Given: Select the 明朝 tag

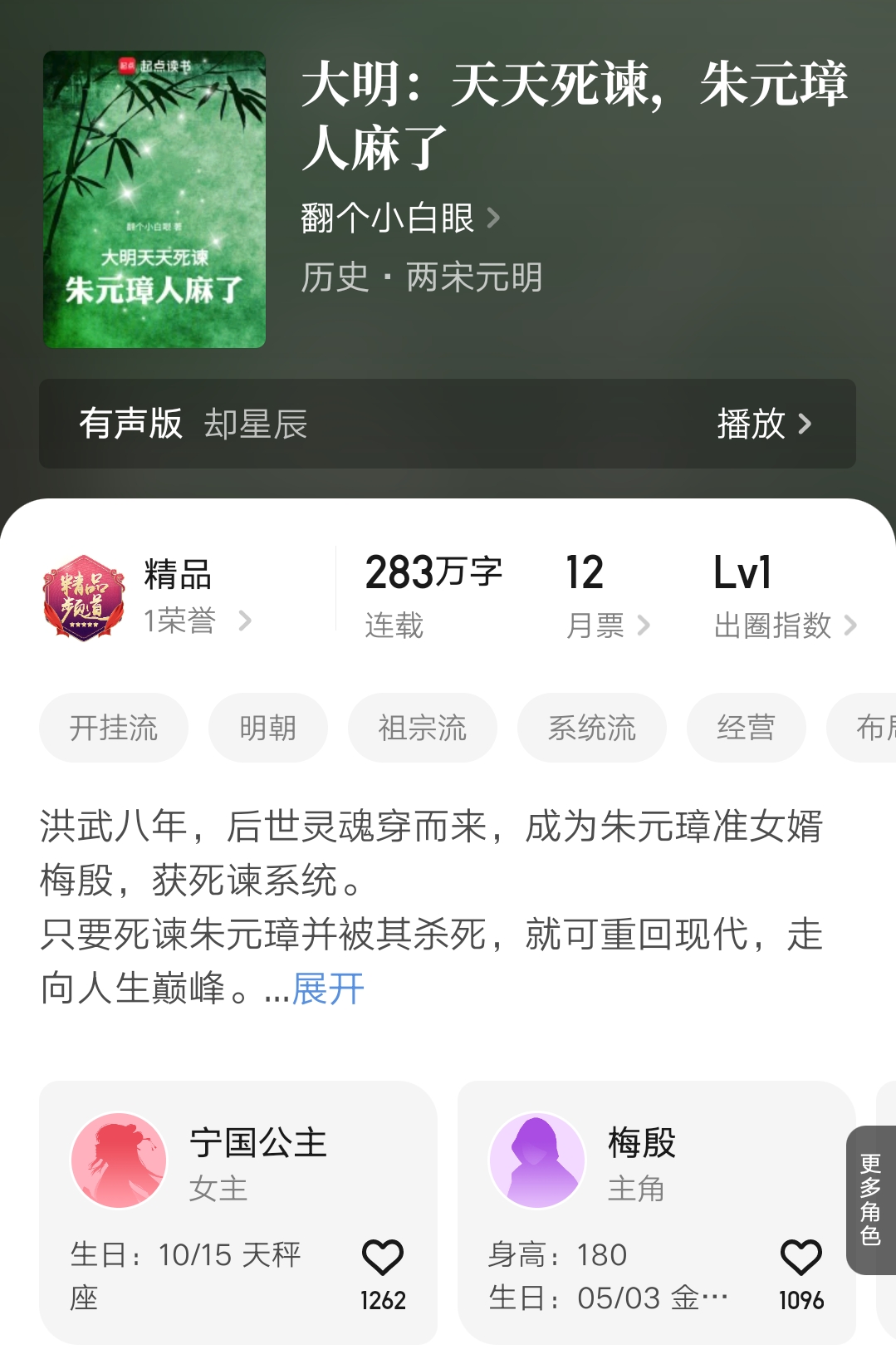Looking at the screenshot, I should 267,727.
